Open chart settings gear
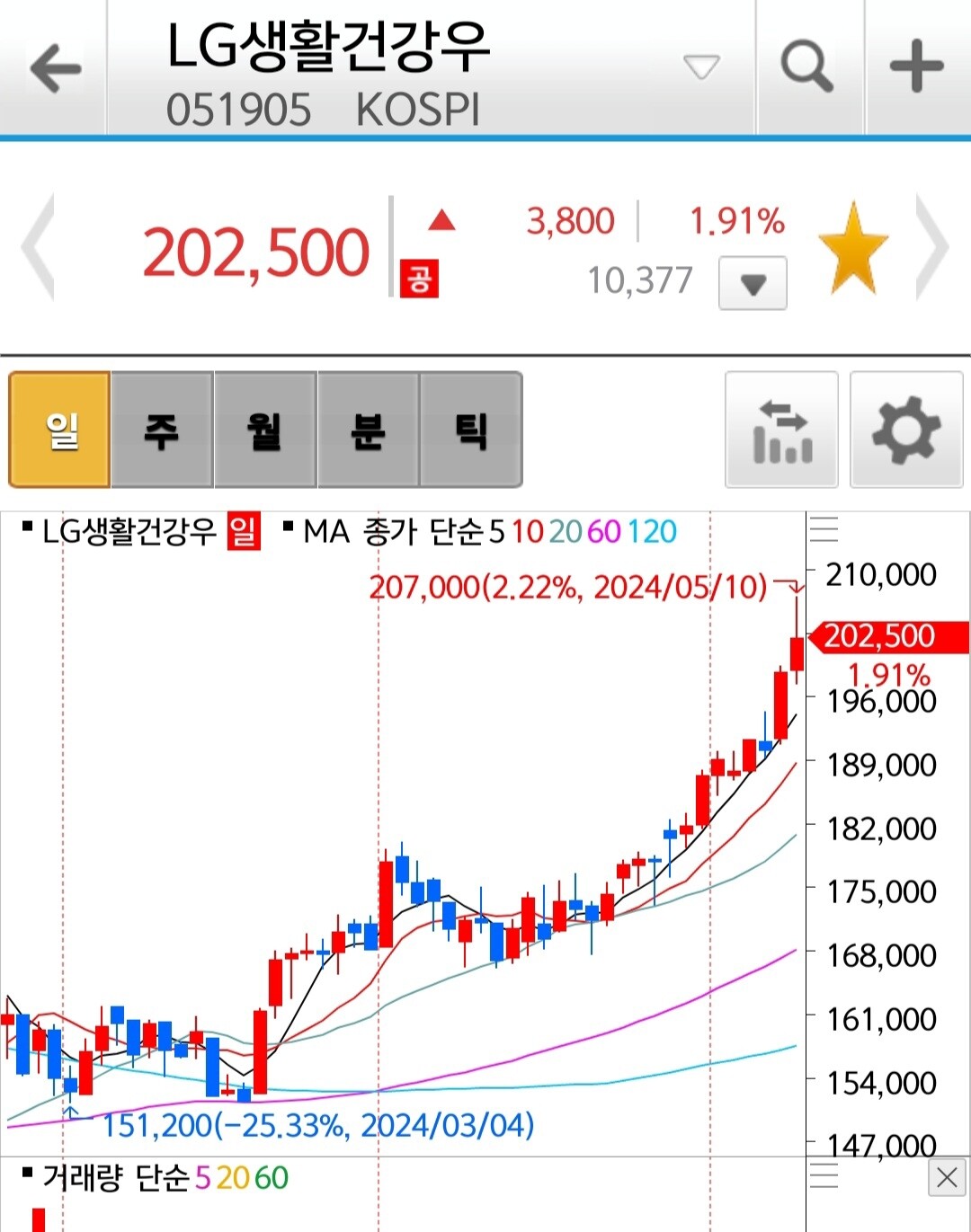The image size is (971, 1232). click(x=905, y=430)
